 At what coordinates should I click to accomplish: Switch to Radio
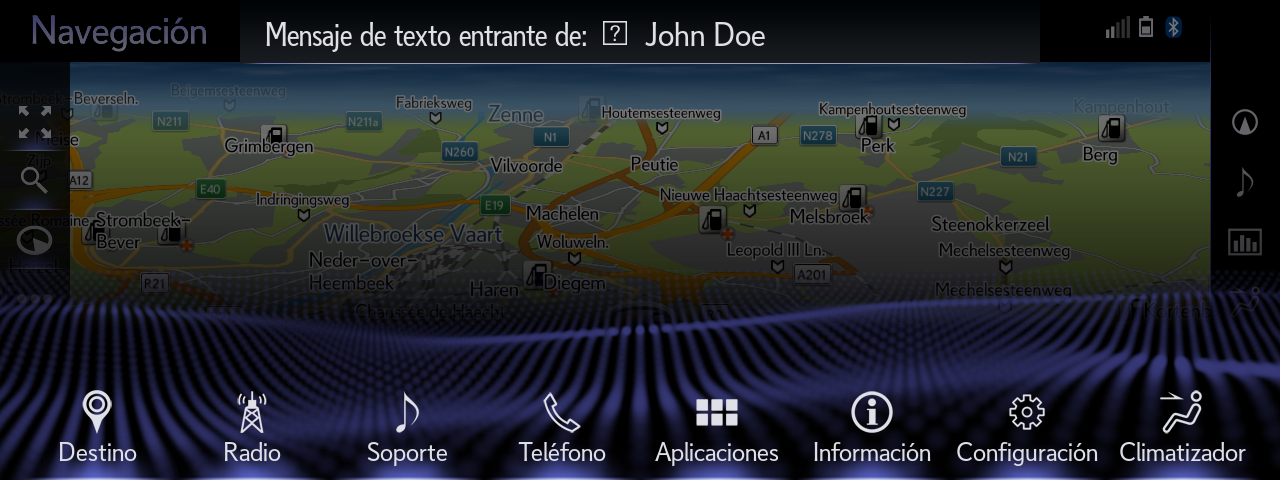pos(252,427)
